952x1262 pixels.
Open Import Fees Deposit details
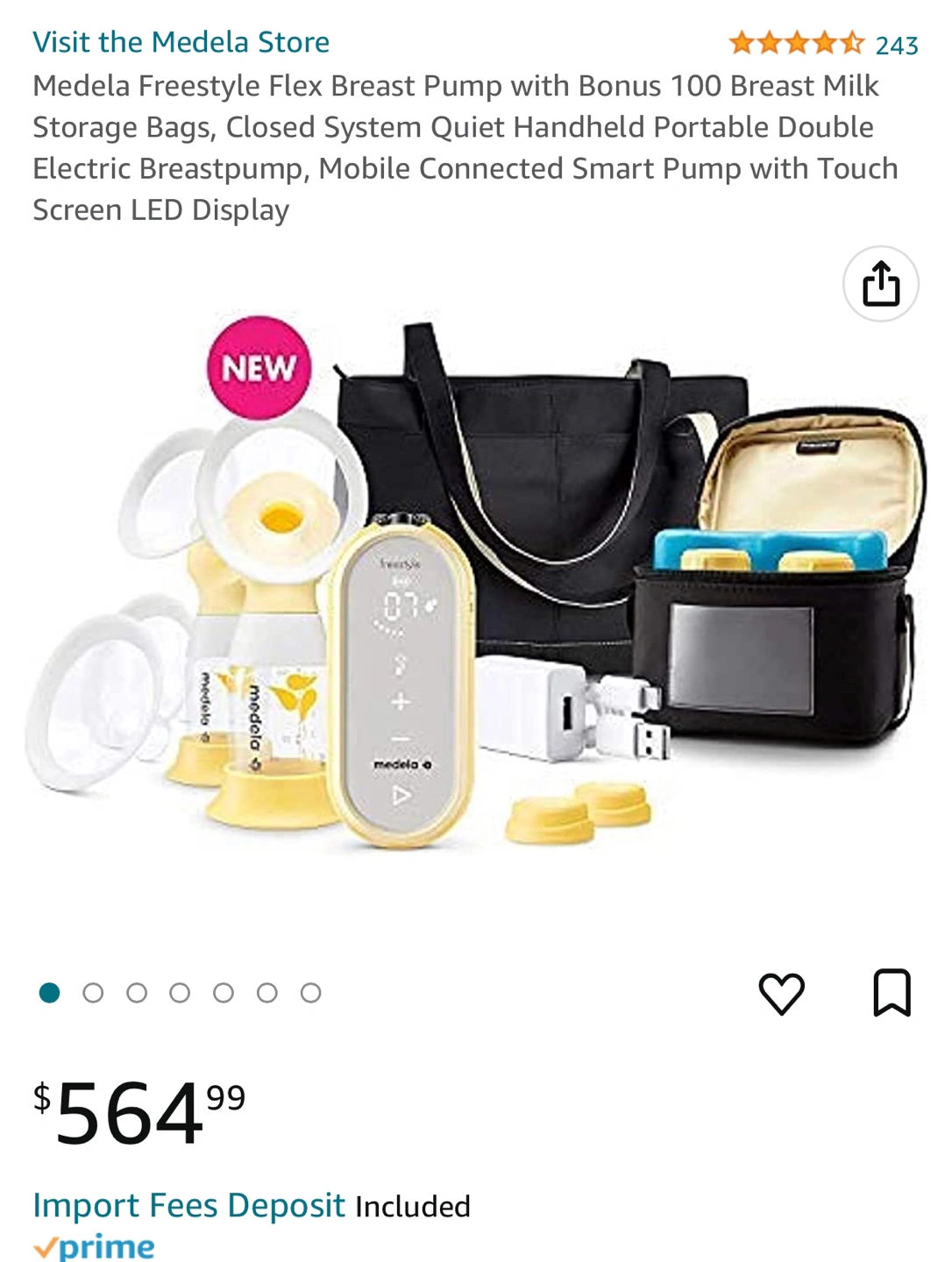pyautogui.click(x=188, y=1206)
